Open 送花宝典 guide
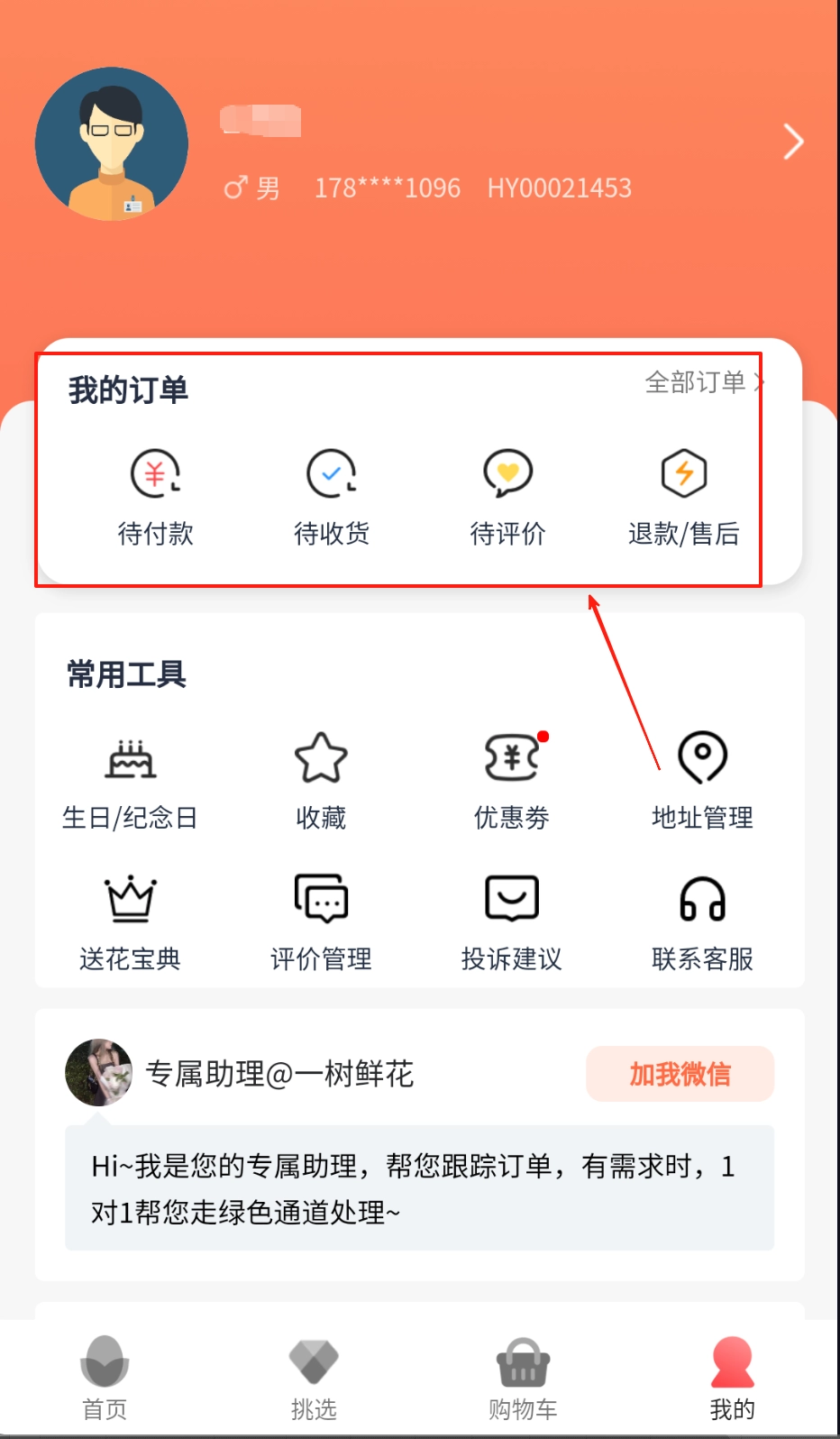This screenshot has height=1439, width=840. 131,921
